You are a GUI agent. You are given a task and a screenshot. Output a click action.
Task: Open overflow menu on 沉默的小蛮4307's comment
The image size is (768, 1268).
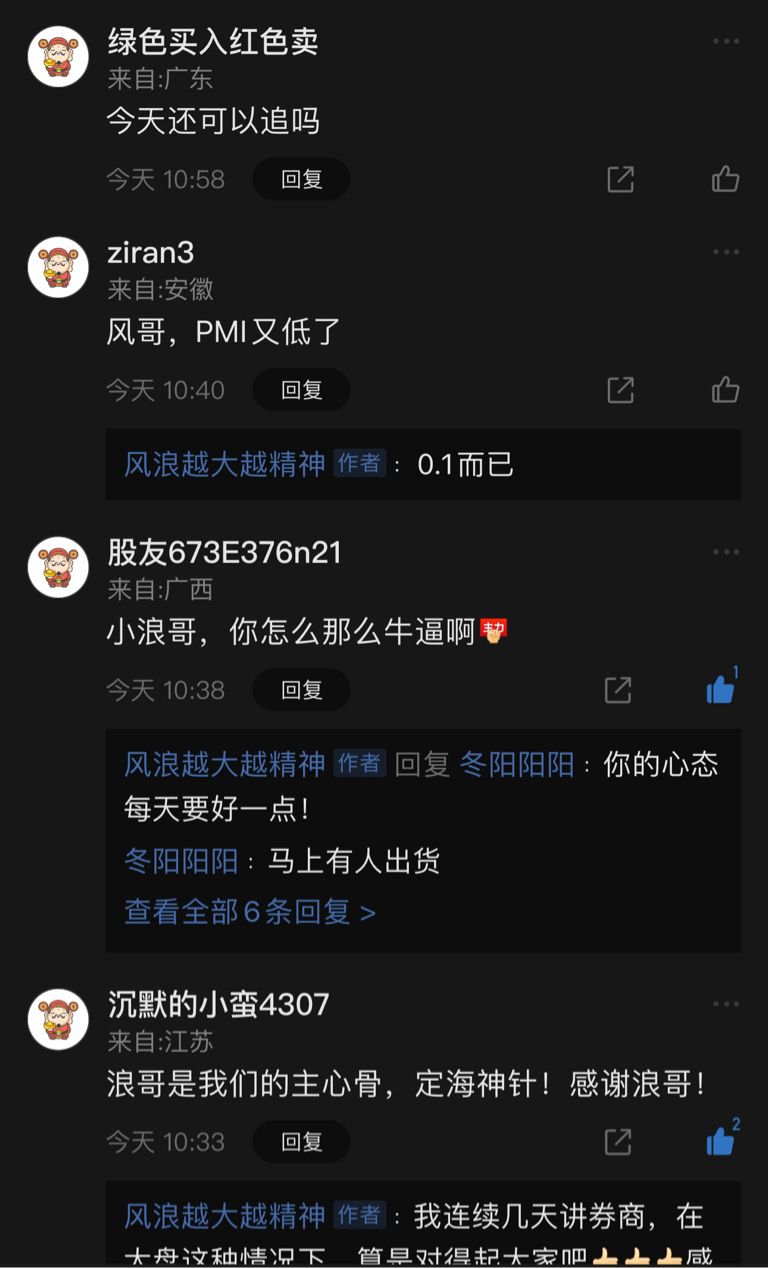pos(726,1004)
